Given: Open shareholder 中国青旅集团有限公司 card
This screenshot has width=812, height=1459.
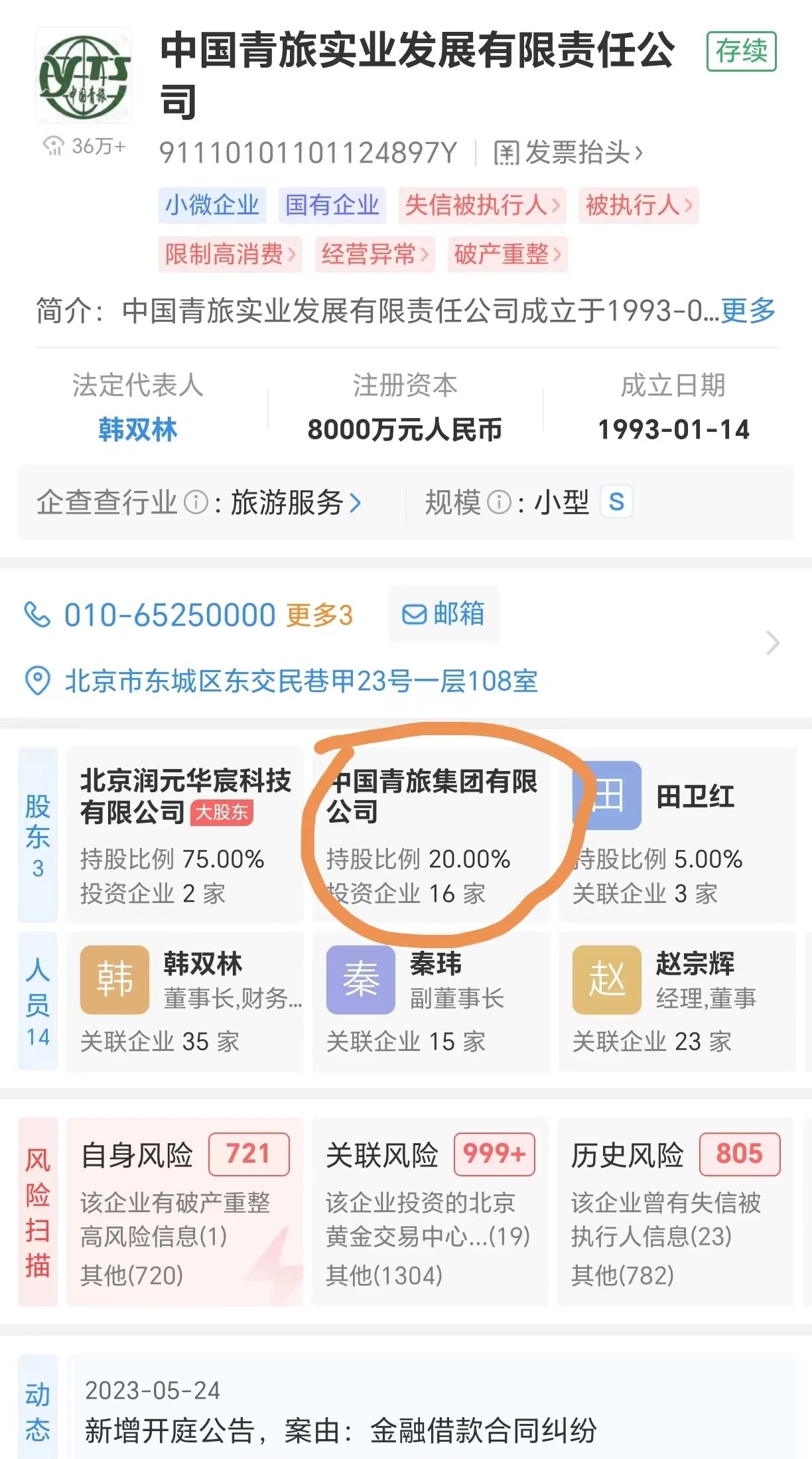Looking at the screenshot, I should (431, 835).
